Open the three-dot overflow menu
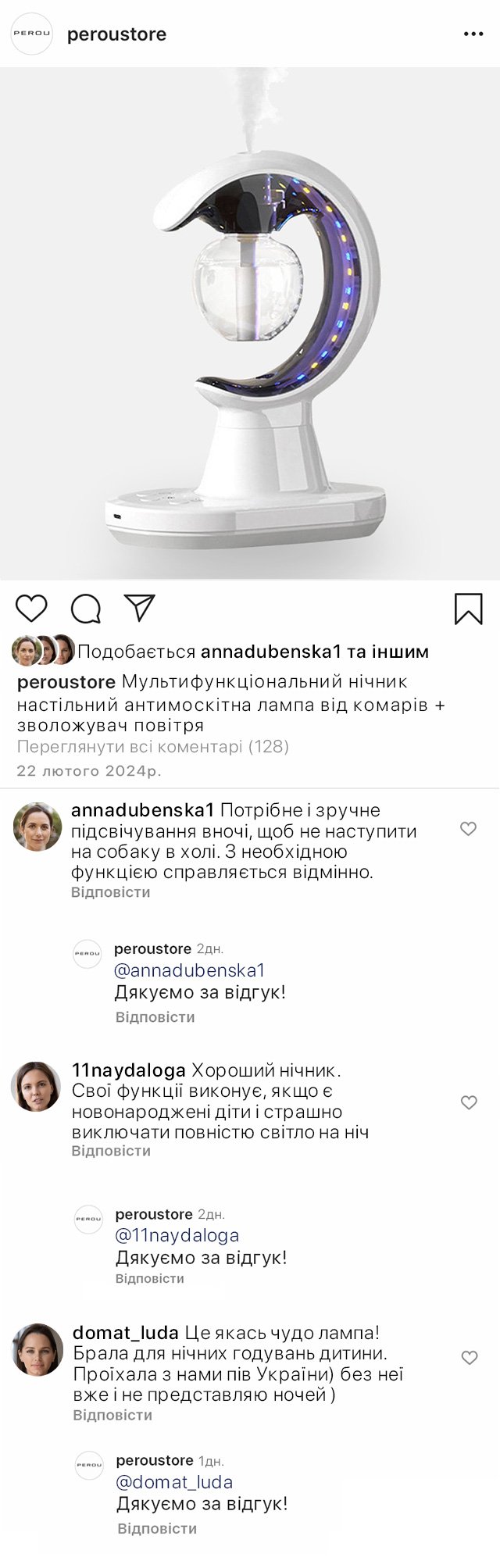 [x=473, y=34]
